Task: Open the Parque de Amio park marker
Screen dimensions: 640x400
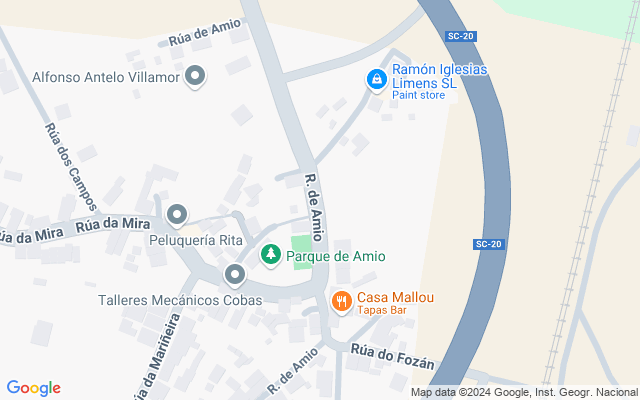Action: click(270, 256)
